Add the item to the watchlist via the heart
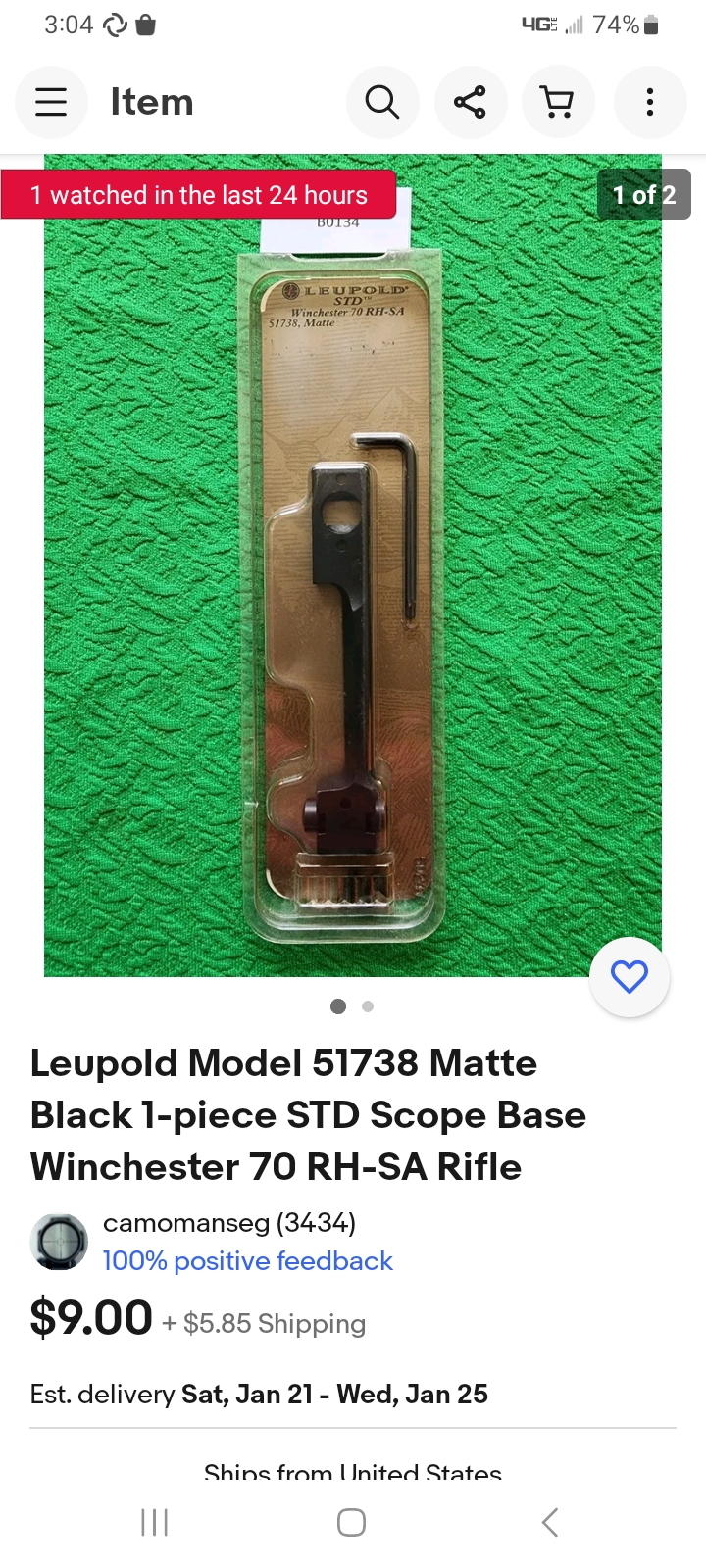This screenshot has width=706, height=1568. pos(629,977)
